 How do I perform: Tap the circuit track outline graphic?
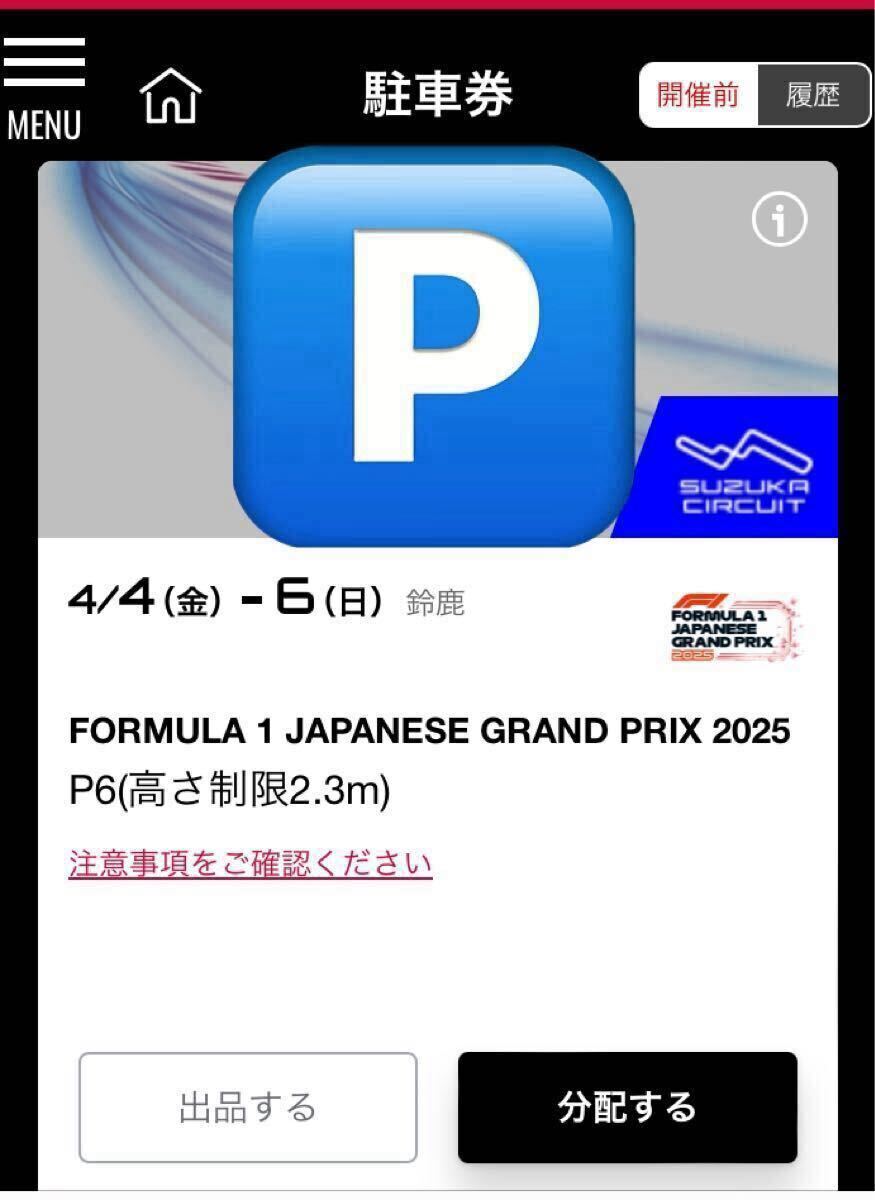click(745, 450)
